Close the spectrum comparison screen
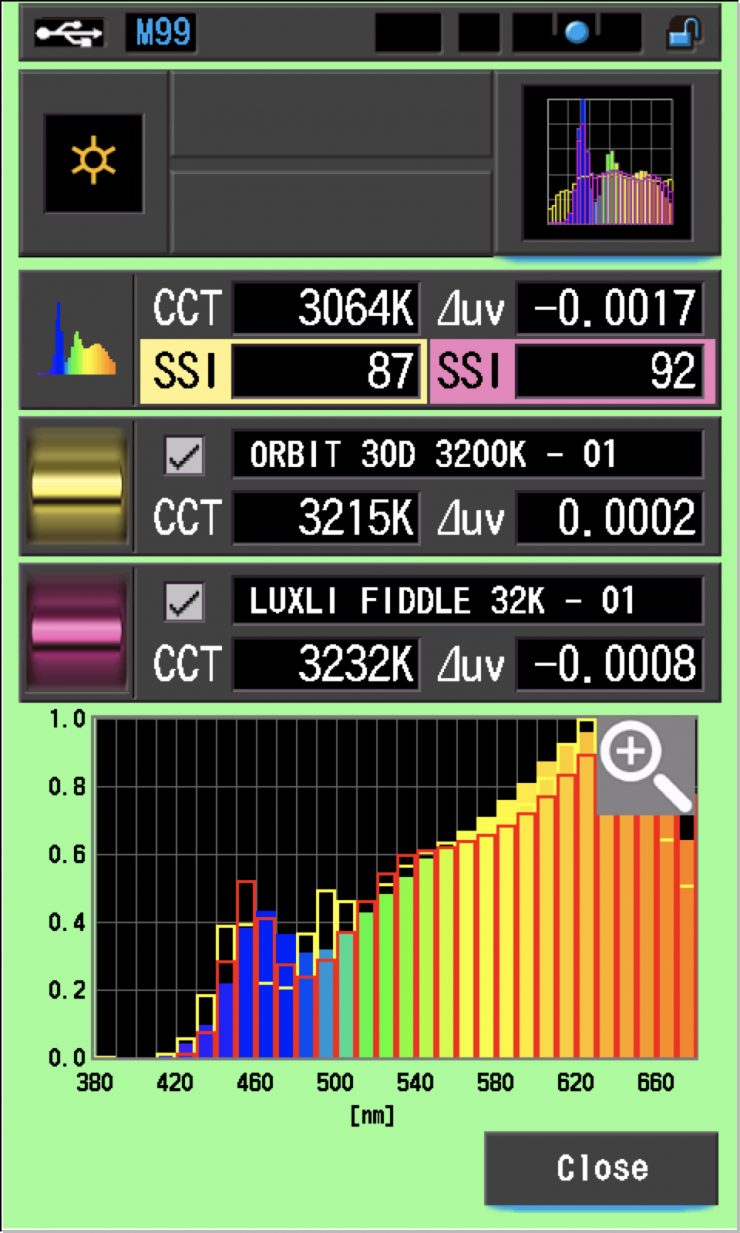 [x=601, y=1167]
